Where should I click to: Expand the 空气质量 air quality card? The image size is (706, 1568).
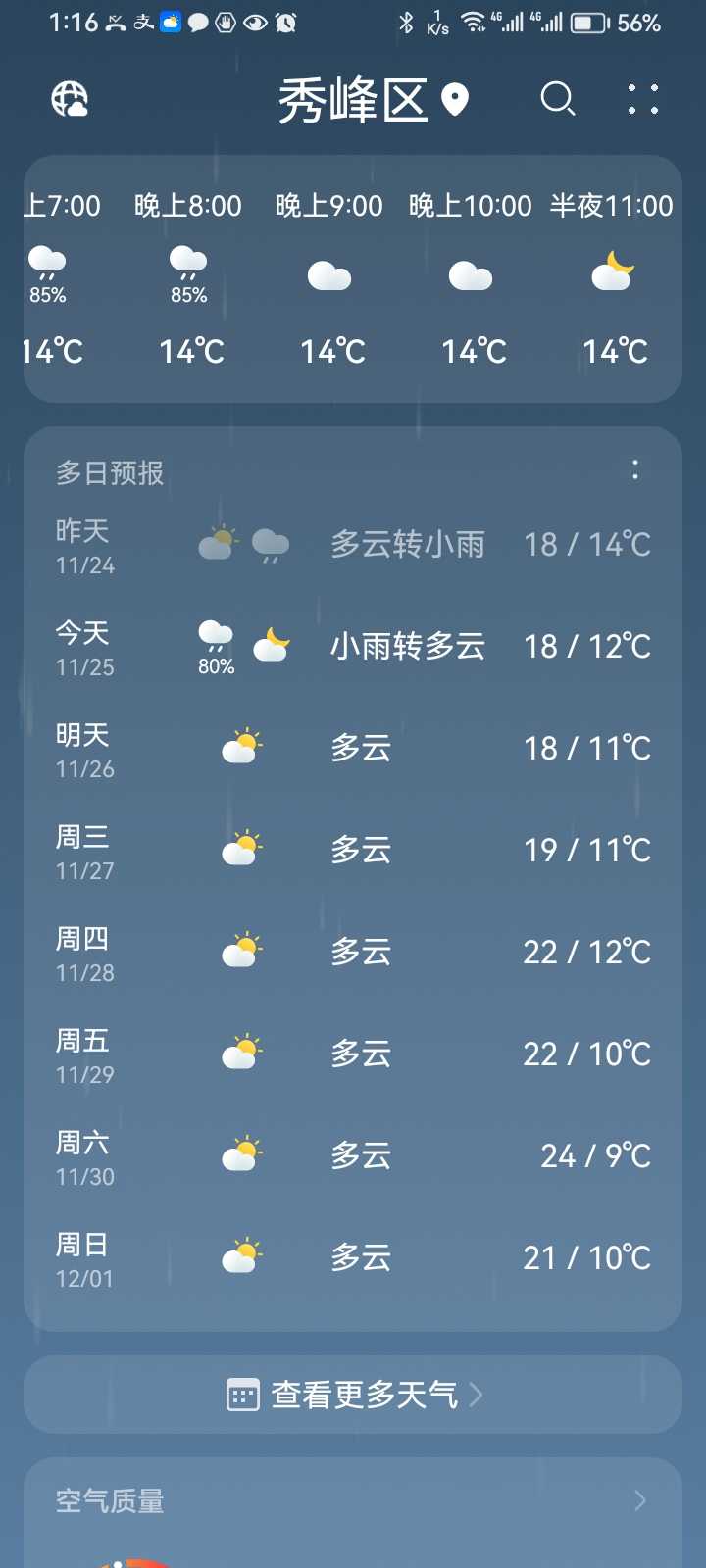tap(353, 1501)
